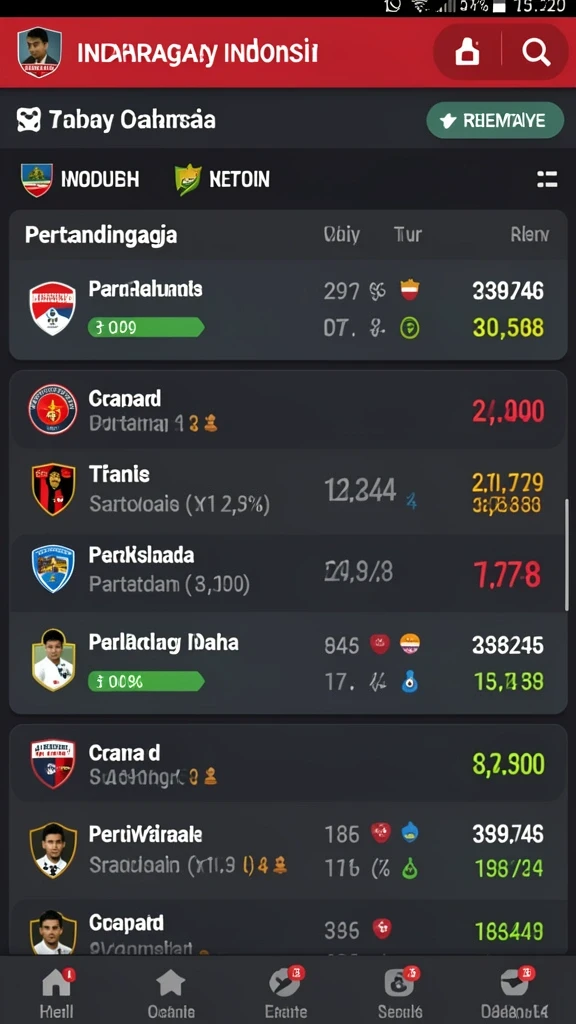The image size is (576, 1024).
Task: Switch to the Efarte tab
Action: (287, 991)
